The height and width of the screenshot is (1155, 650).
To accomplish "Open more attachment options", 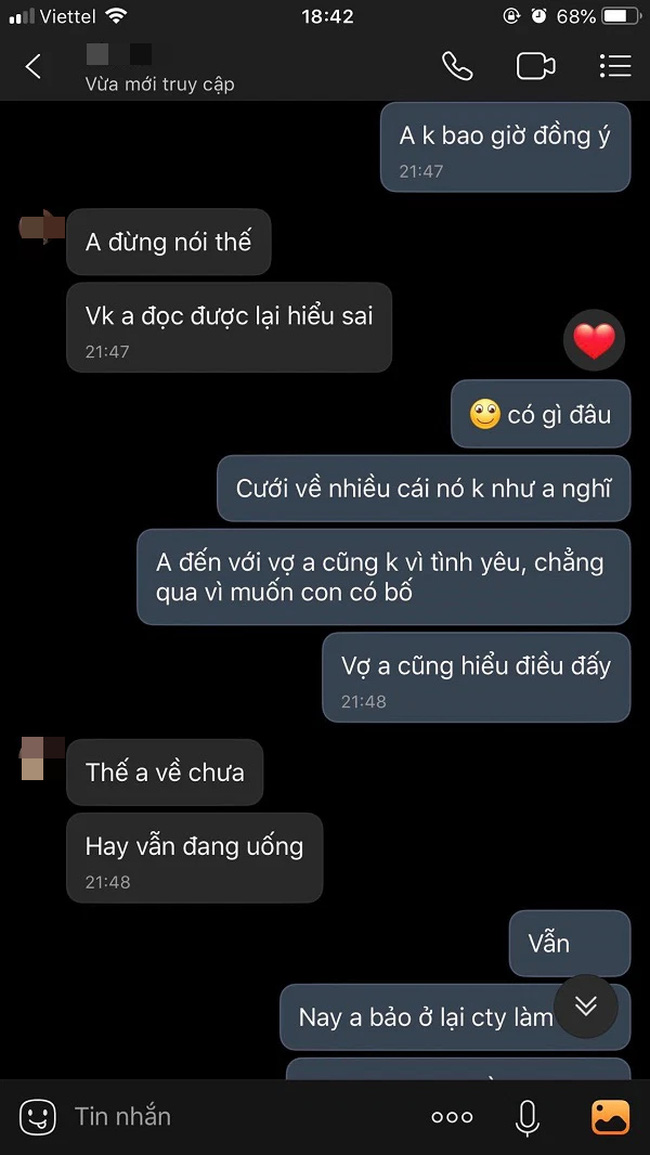I will pos(452,1117).
